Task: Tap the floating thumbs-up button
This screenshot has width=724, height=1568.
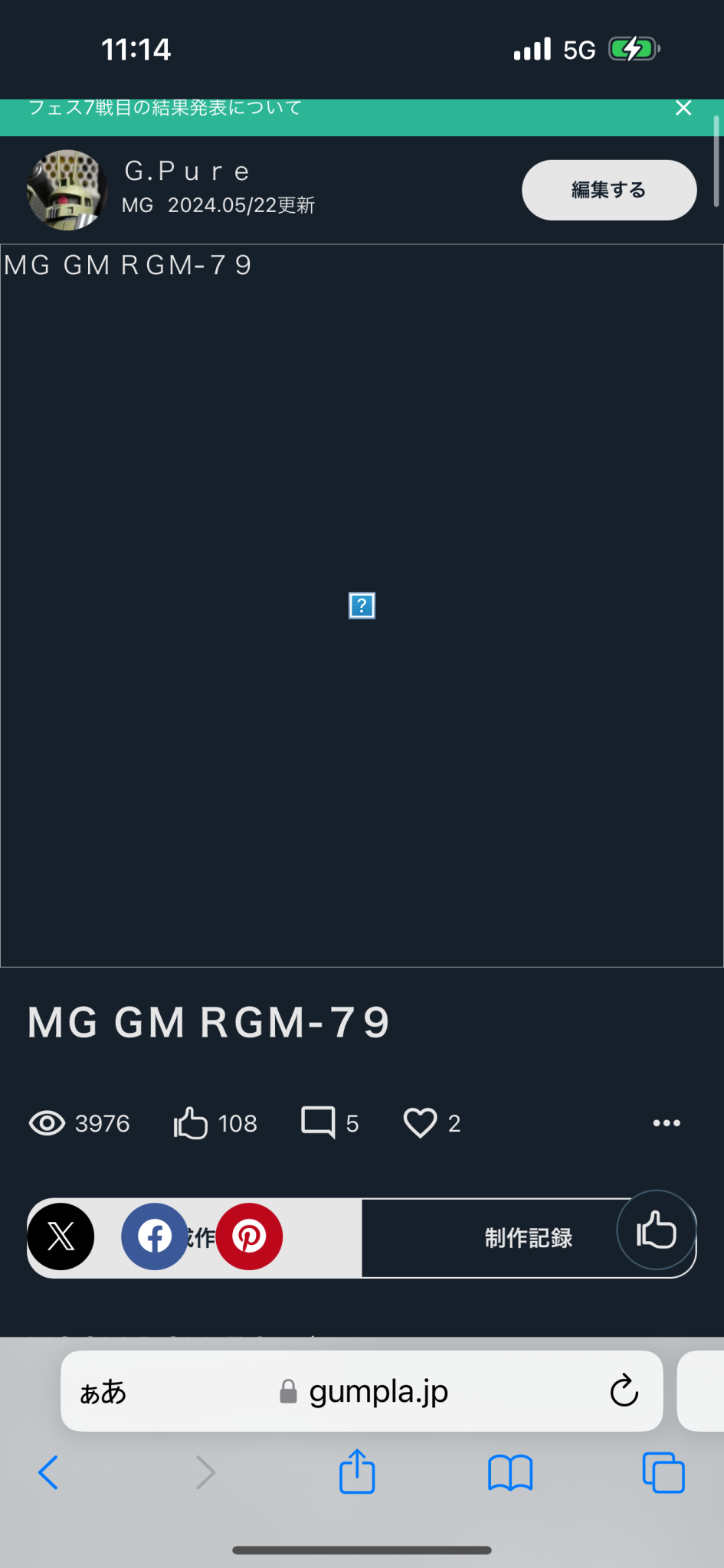Action: coord(657,1230)
